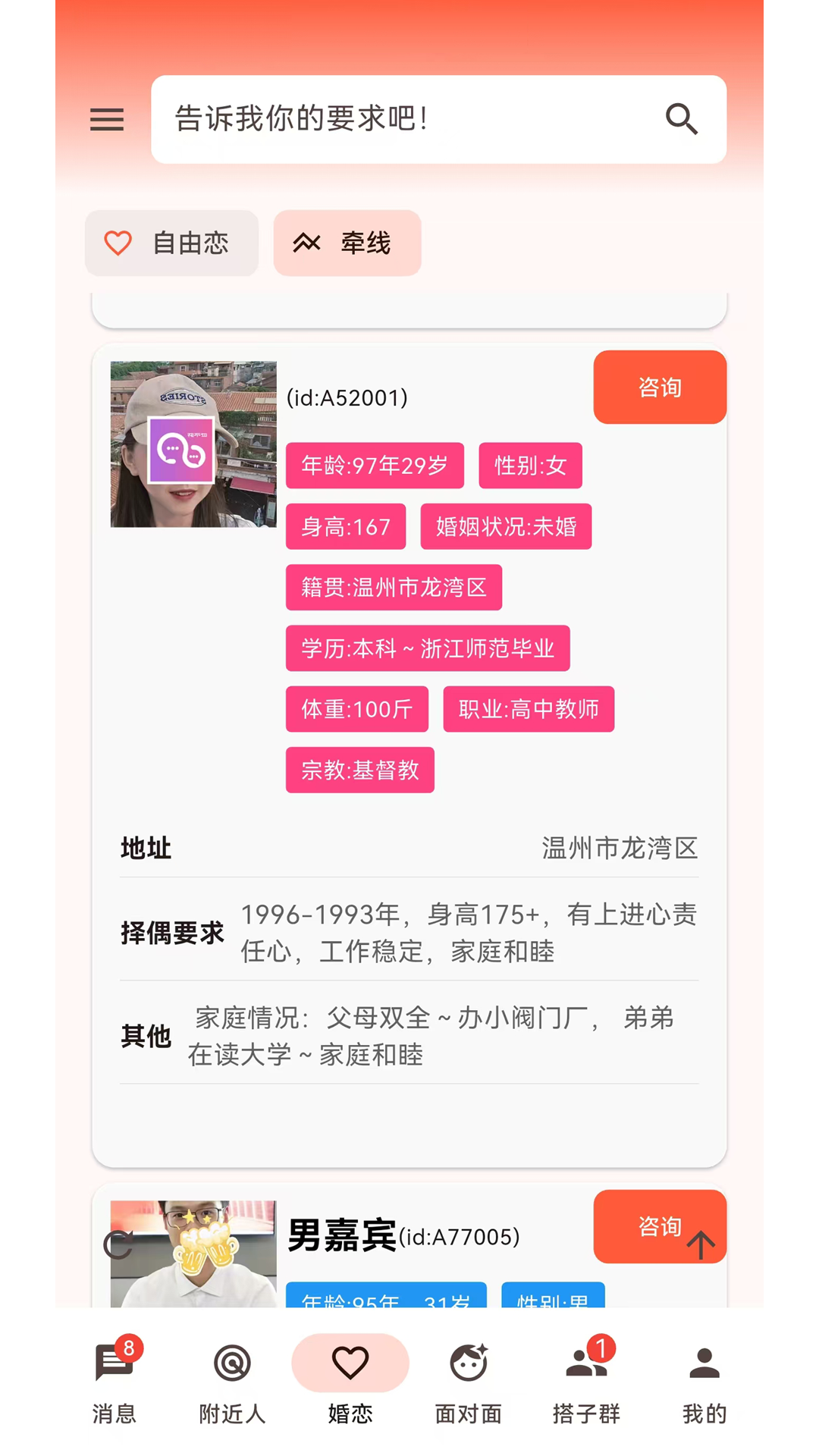
Task: Tap the magnifier search icon
Action: pos(681,119)
